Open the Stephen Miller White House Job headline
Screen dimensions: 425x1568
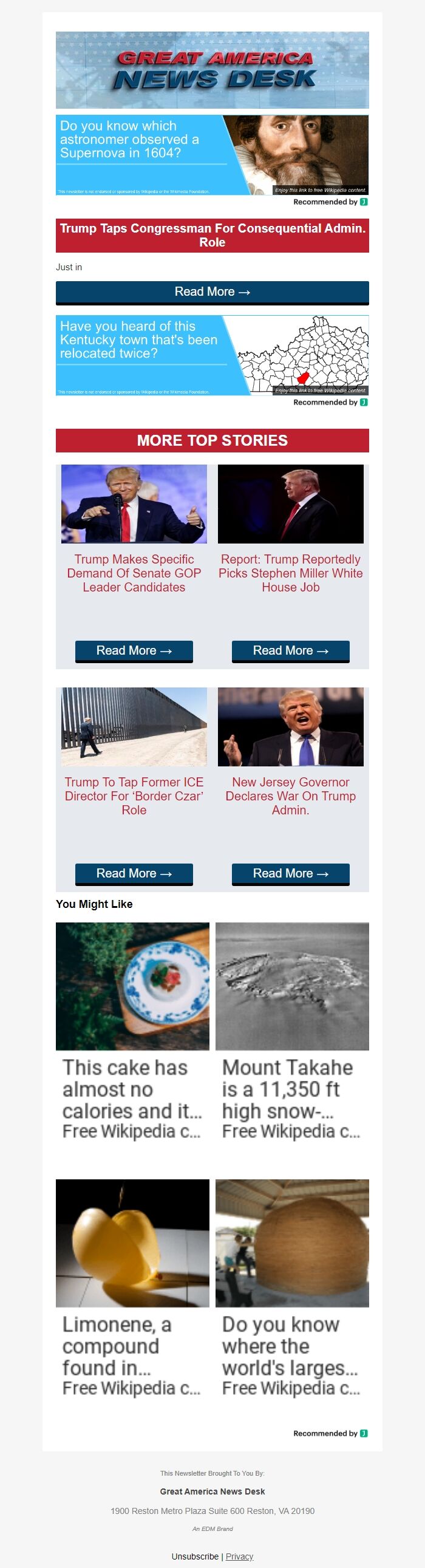tap(290, 573)
